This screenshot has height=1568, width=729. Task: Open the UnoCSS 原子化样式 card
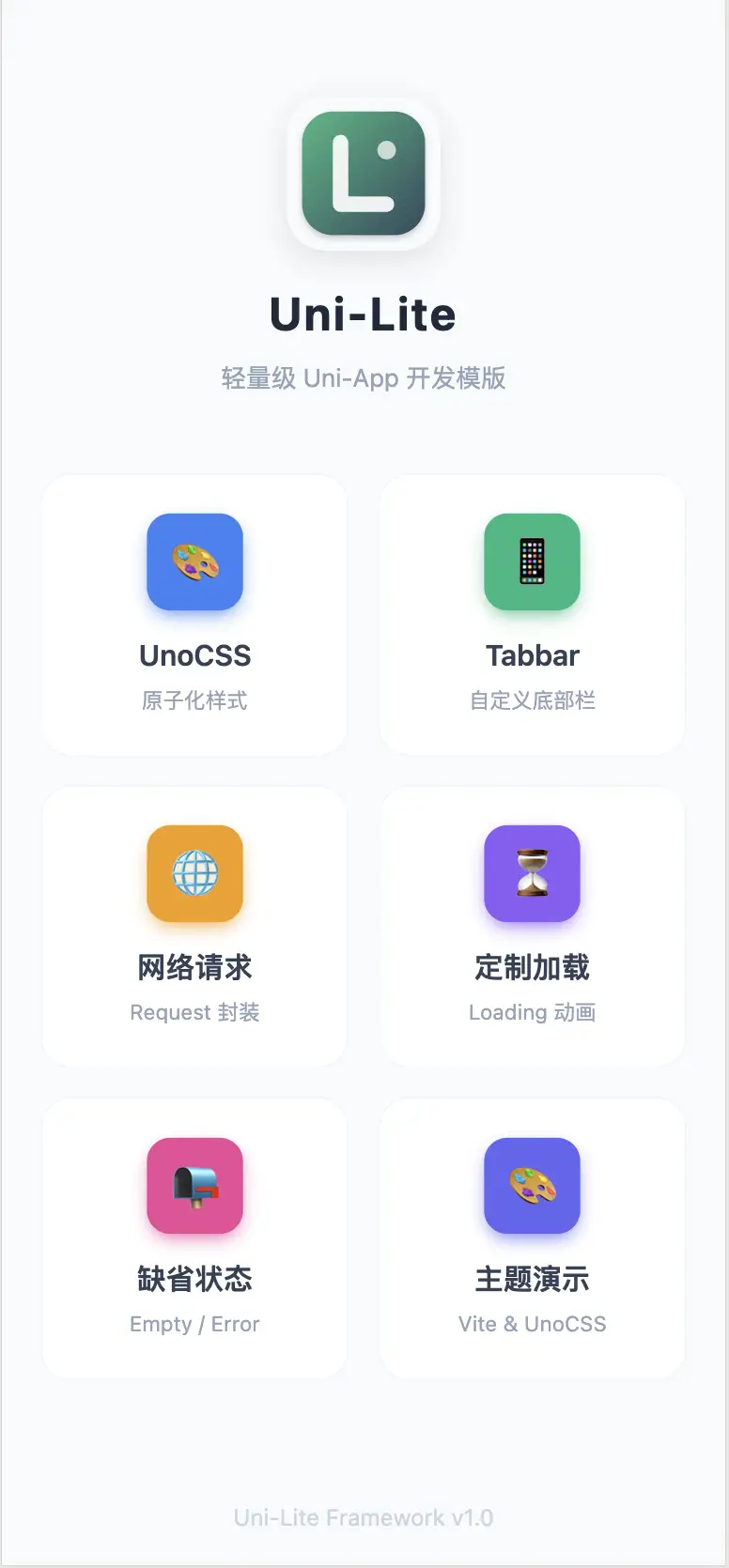pyautogui.click(x=194, y=614)
